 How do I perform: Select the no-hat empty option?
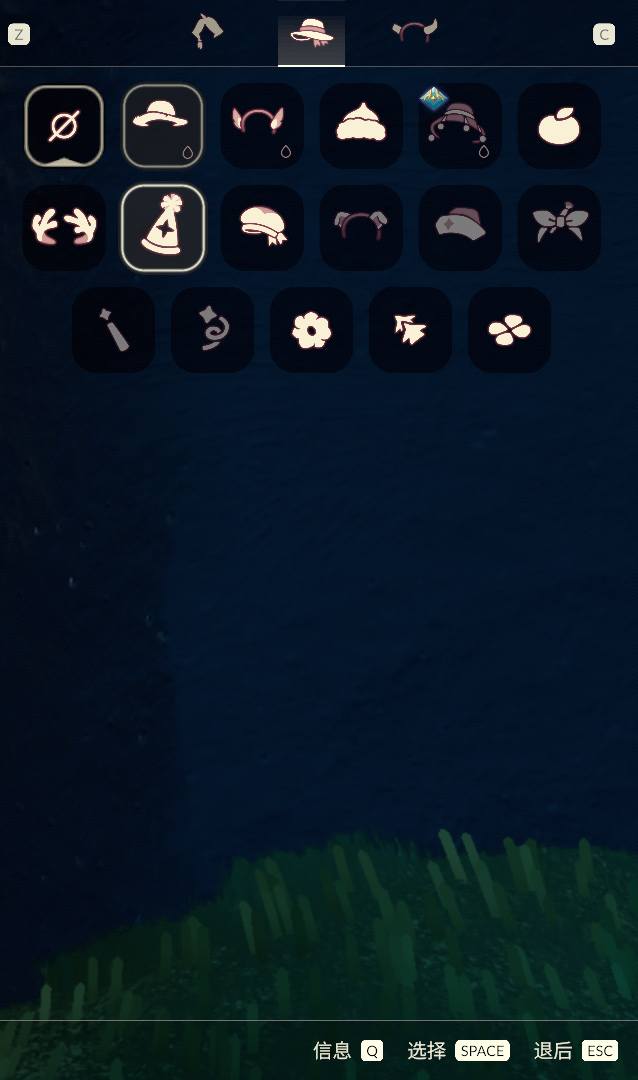click(64, 126)
